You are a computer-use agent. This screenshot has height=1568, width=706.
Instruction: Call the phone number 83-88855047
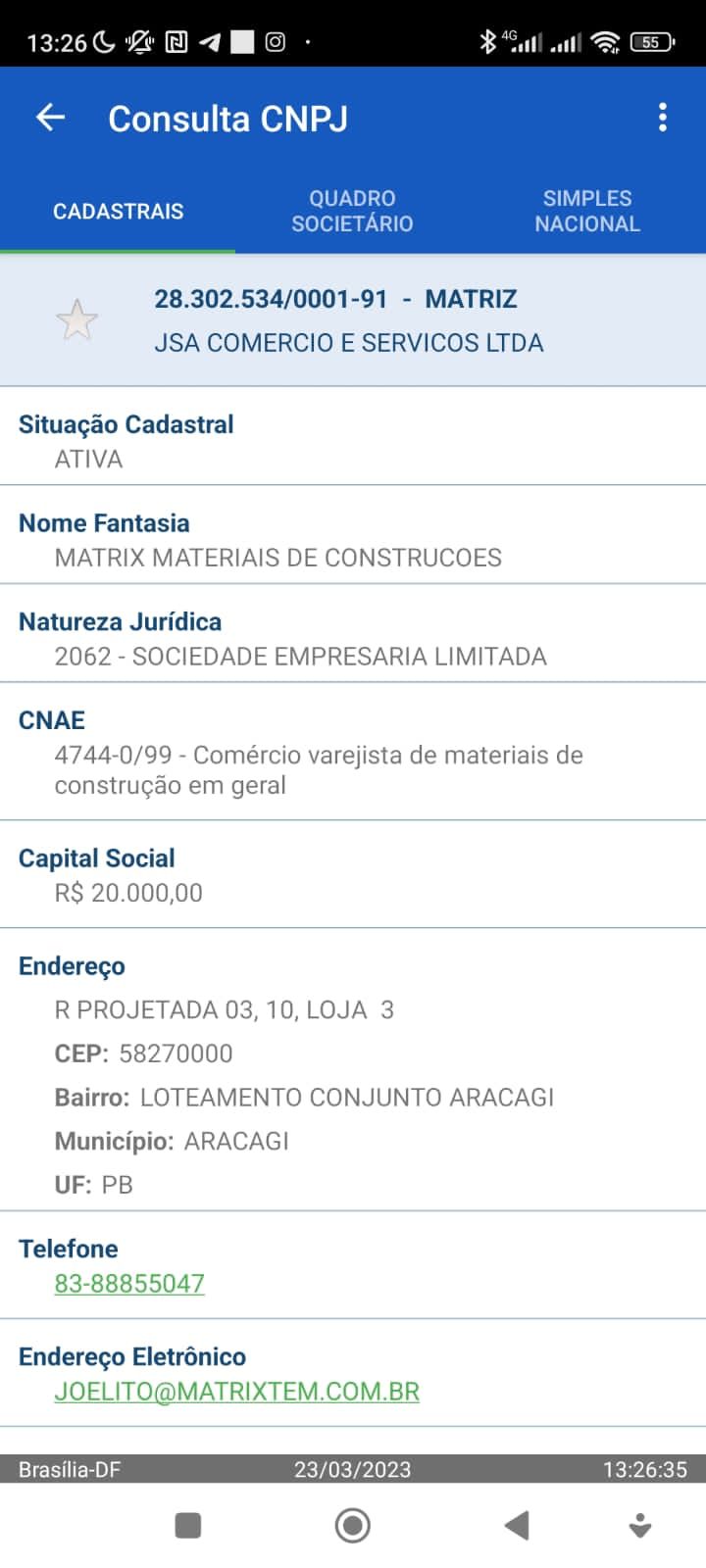(129, 1283)
